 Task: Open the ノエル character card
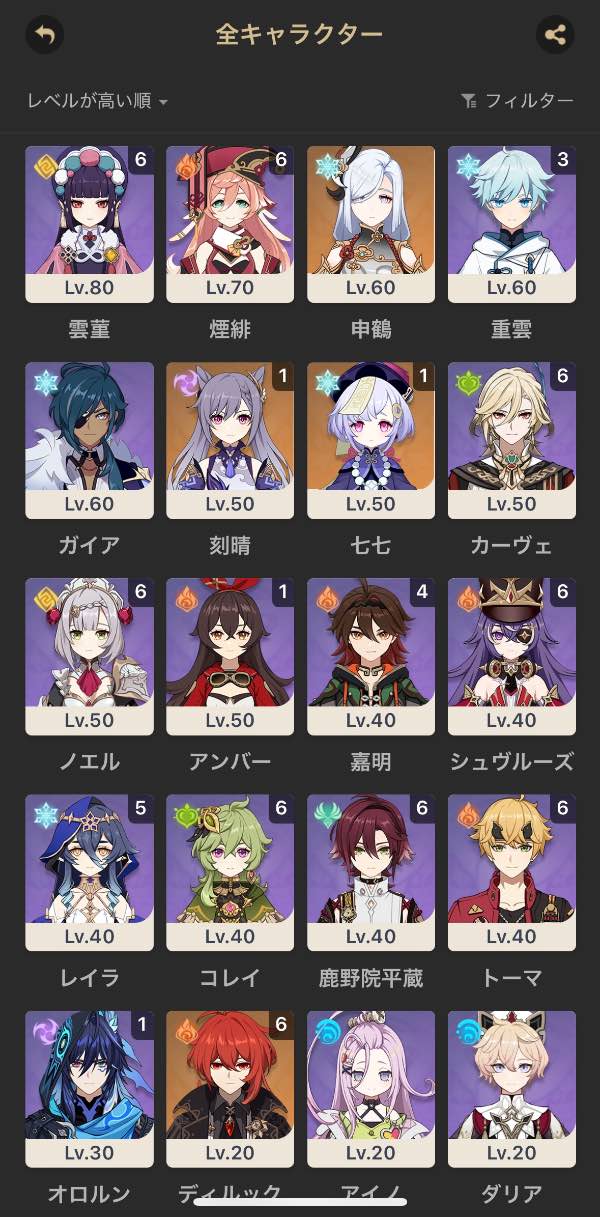(89, 656)
